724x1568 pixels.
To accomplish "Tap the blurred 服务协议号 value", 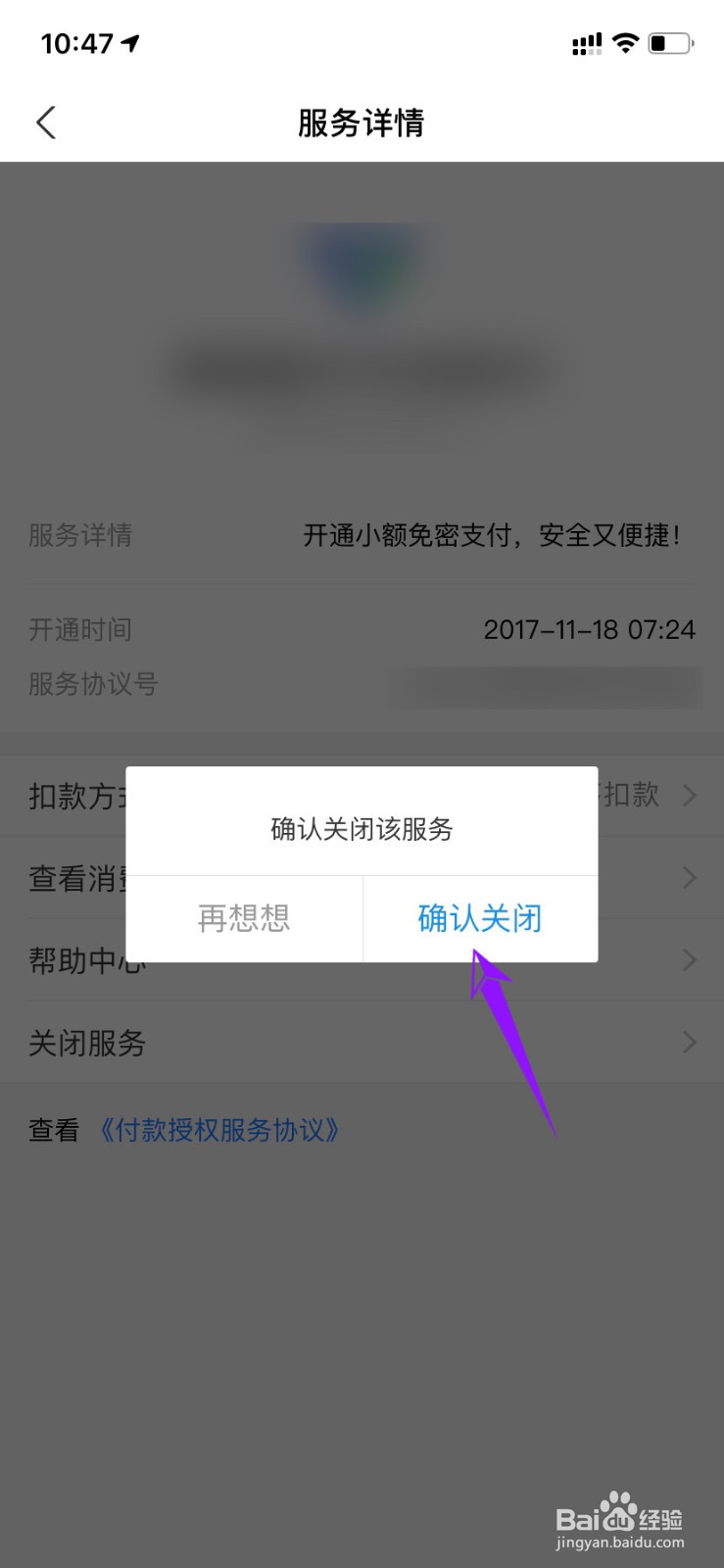I will coord(546,686).
